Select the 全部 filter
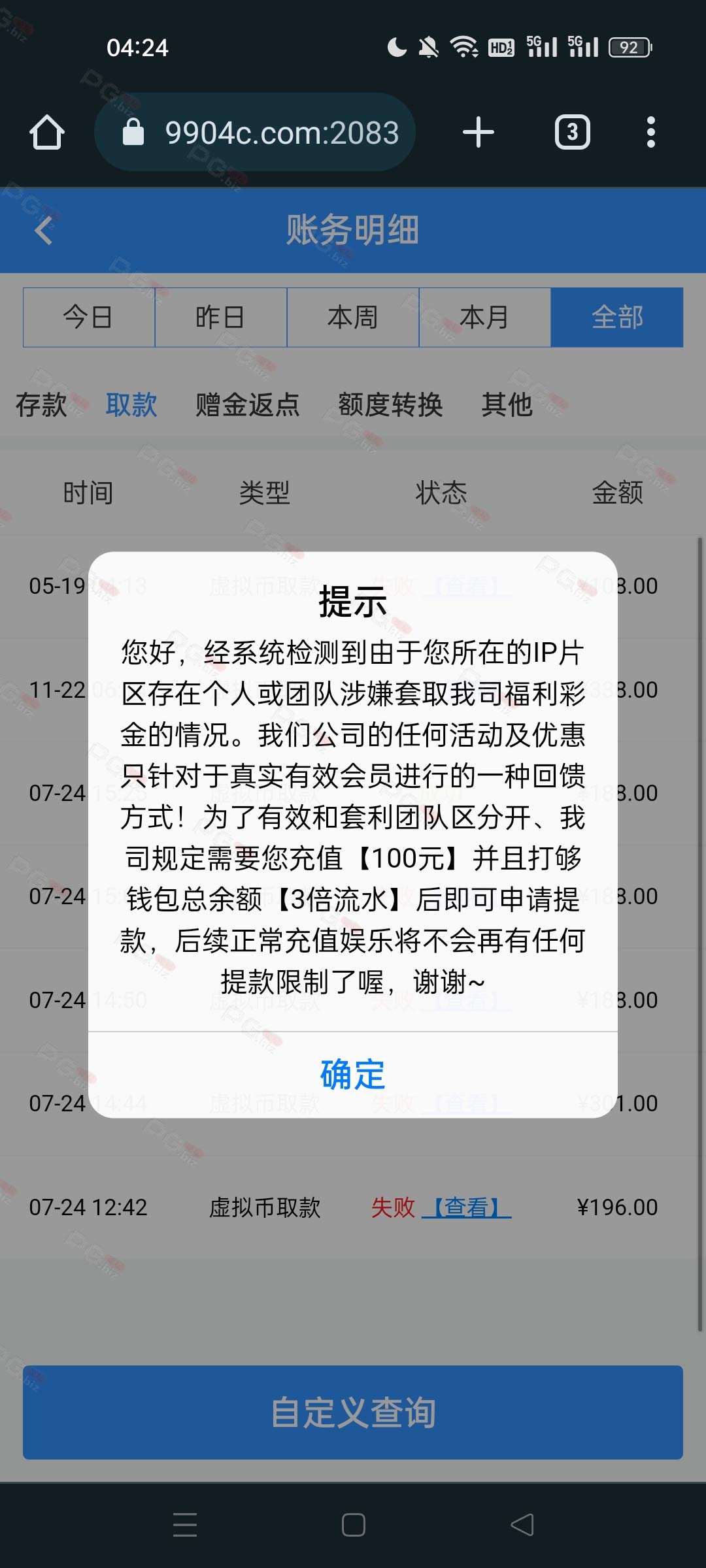The height and width of the screenshot is (1568, 706). pyautogui.click(x=617, y=318)
